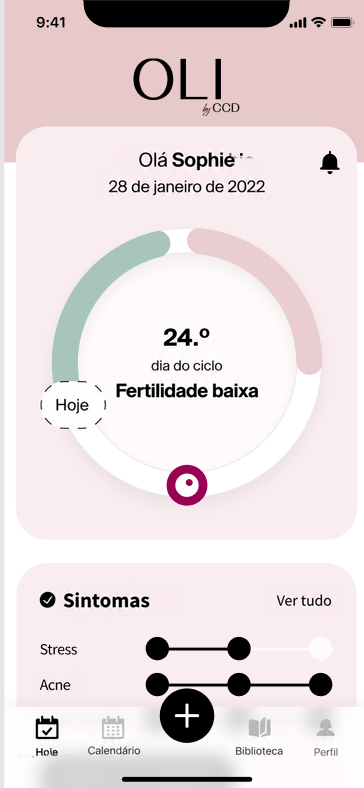364x788 pixels.
Task: Switch to the Calendário tab
Action: tap(114, 736)
